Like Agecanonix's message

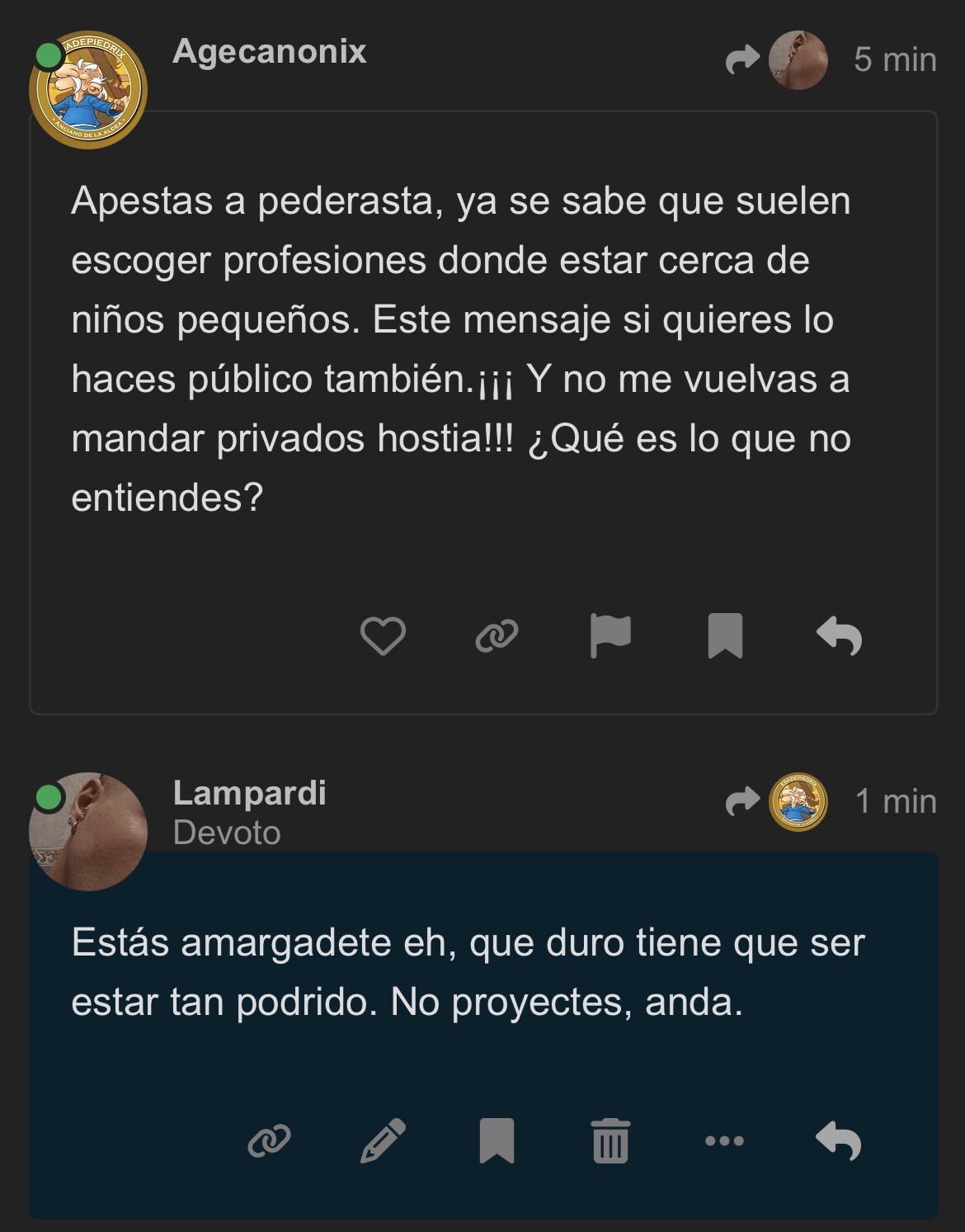coord(383,636)
